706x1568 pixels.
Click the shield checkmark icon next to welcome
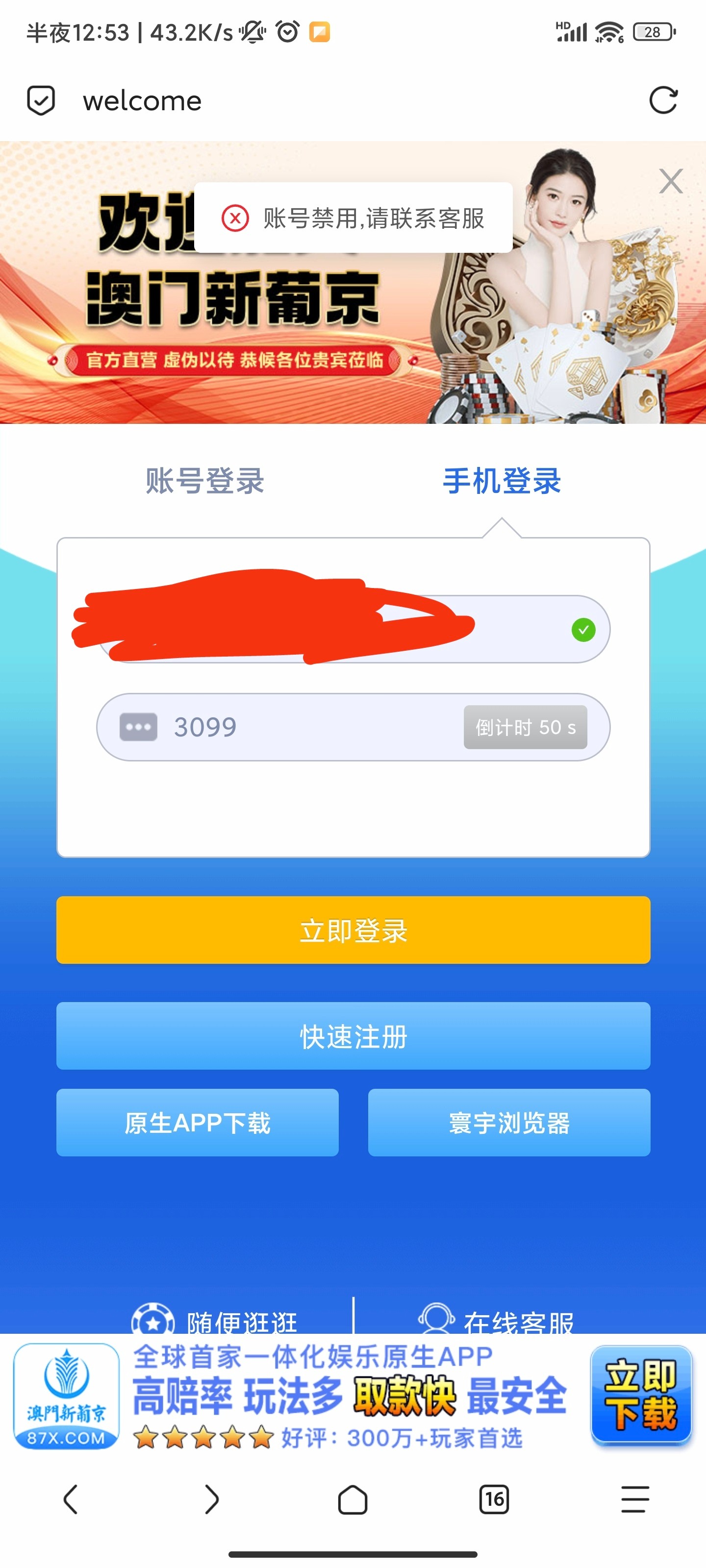(40, 100)
